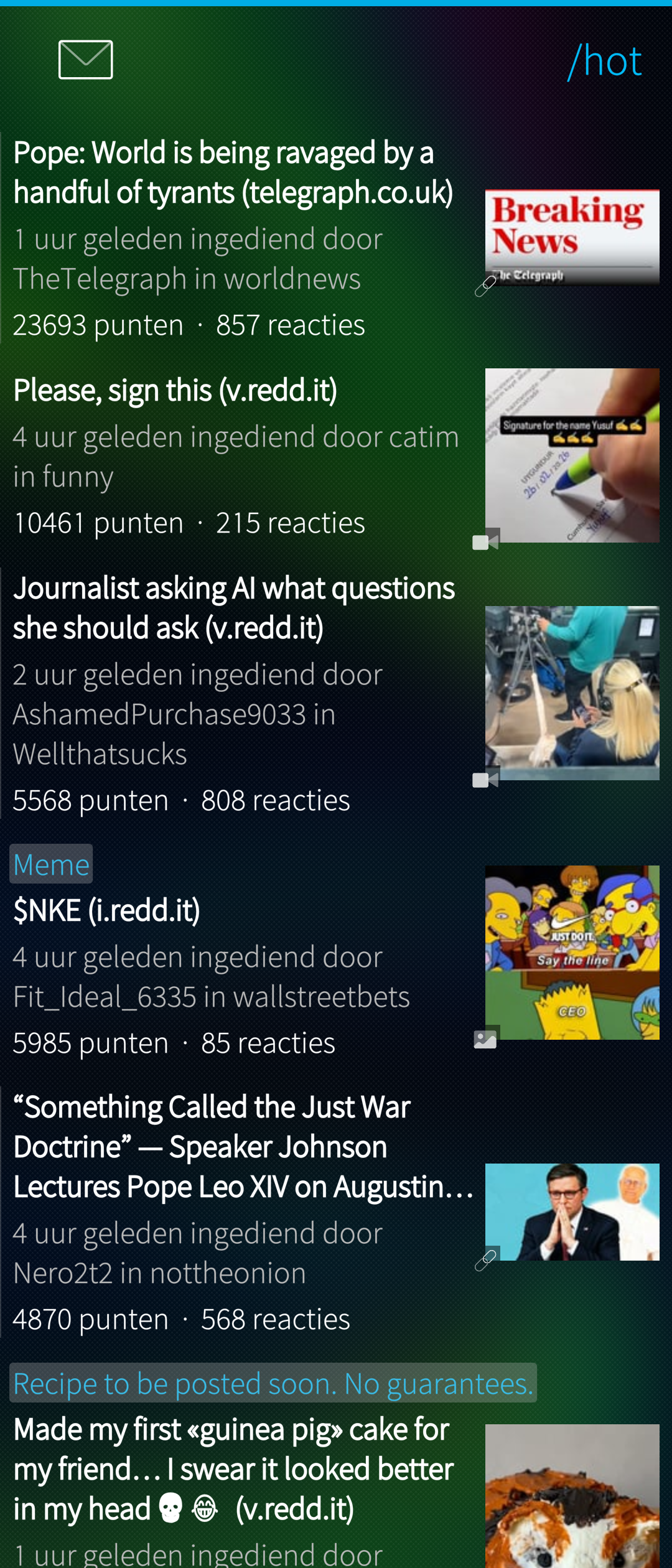Screen dimensions: 672x1568
Task: Open the Journalist asking AI post
Action: [x=234, y=608]
